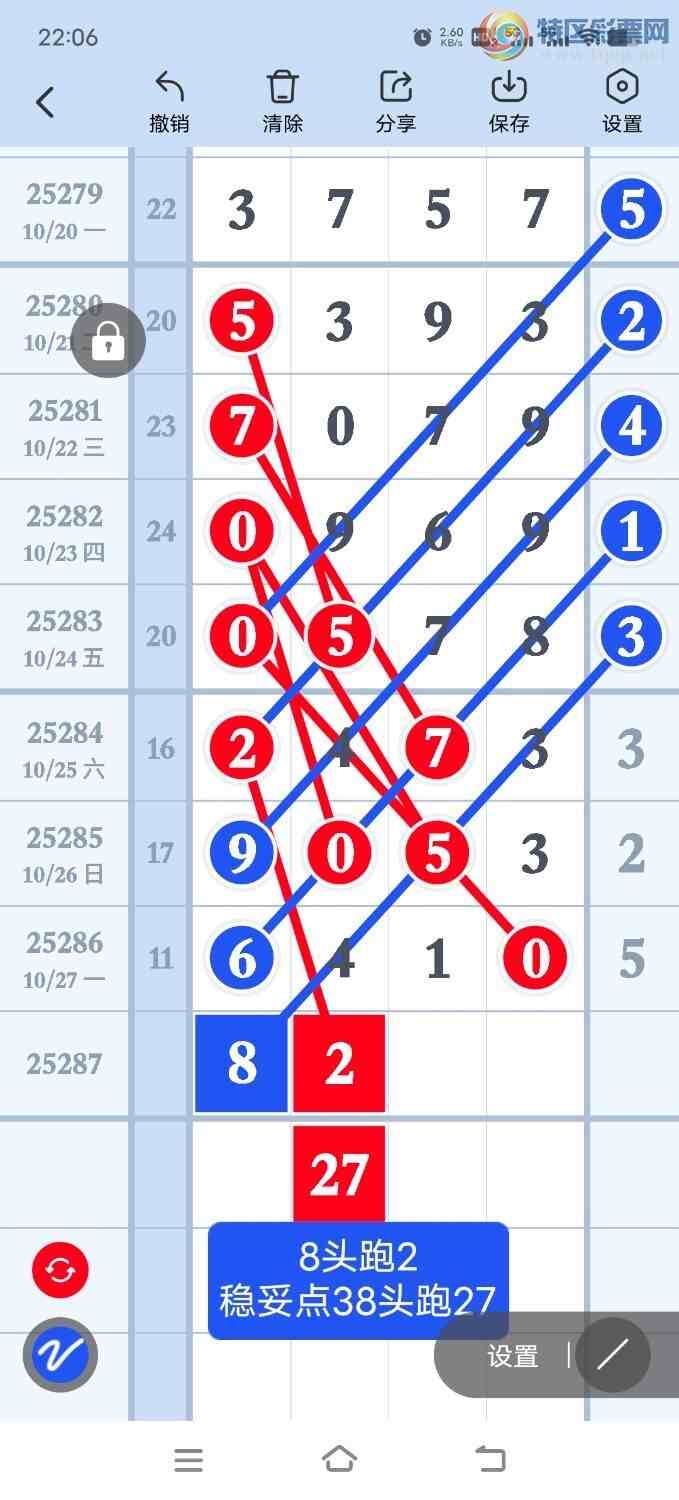Tap the red 27 cell
Screen dimensions: 679x1500
point(339,1174)
